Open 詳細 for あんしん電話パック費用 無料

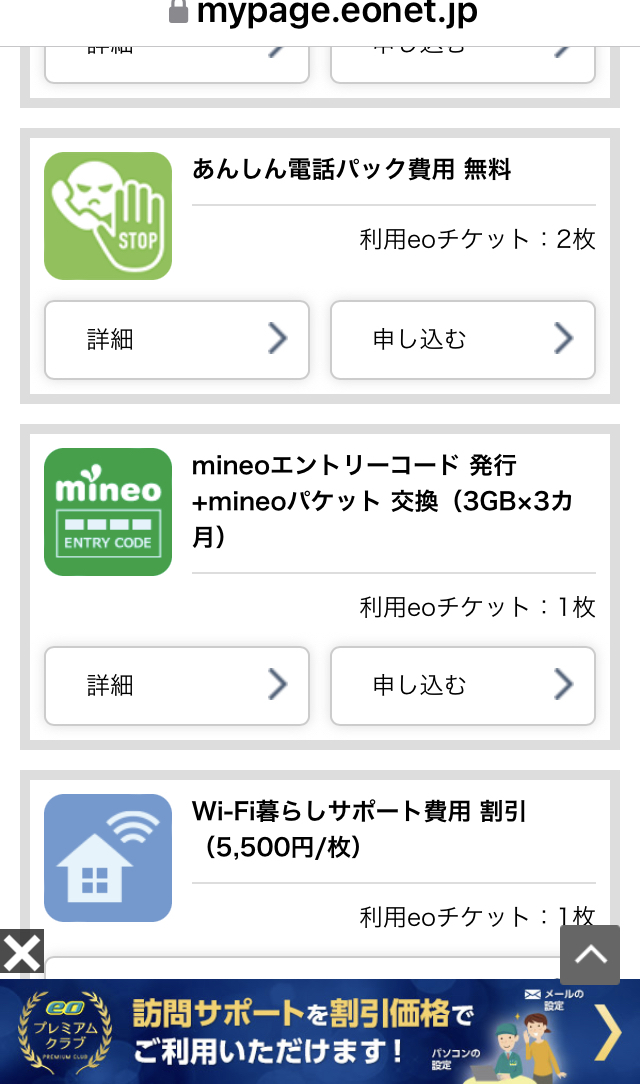[x=177, y=340]
